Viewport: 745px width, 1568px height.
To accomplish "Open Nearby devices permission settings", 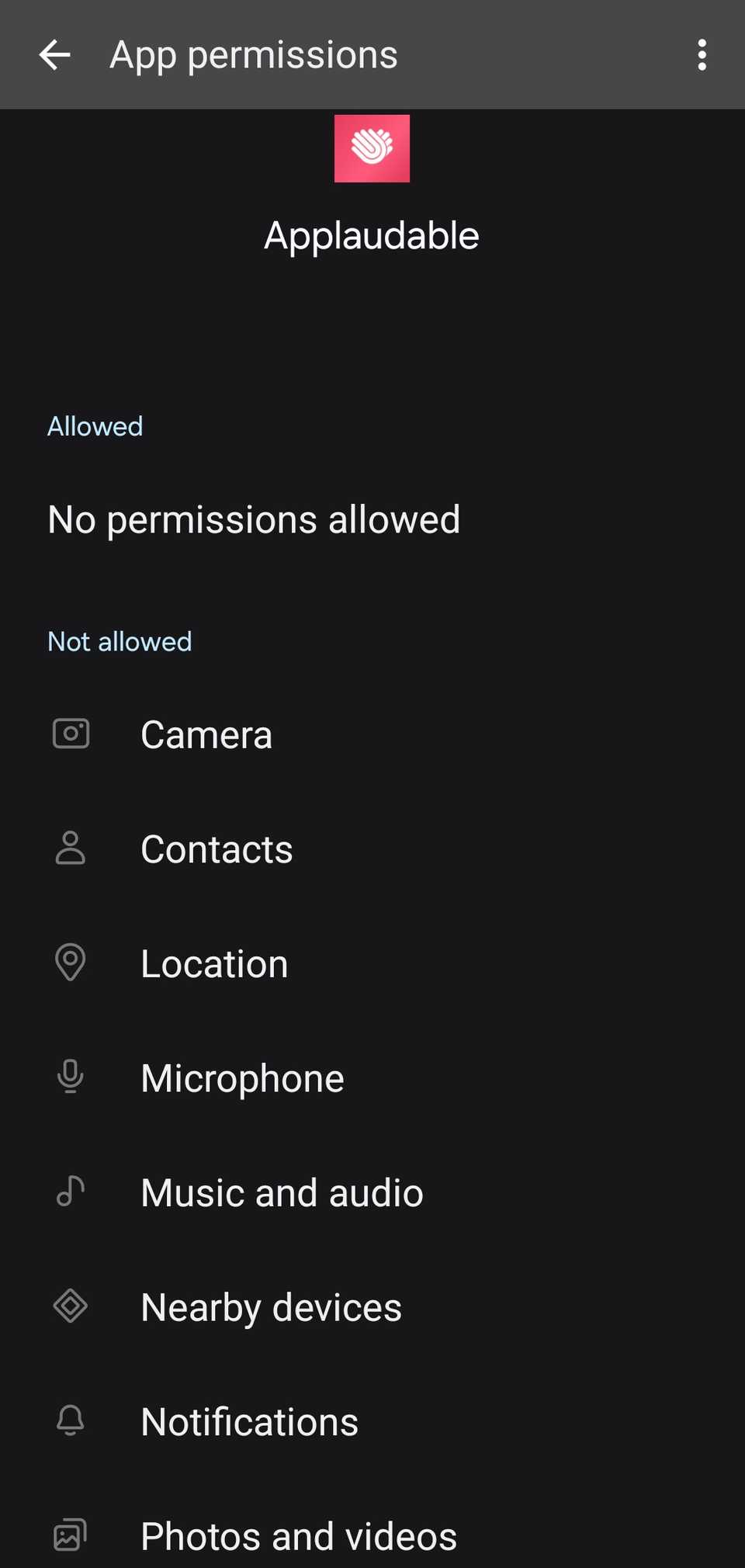I will pos(270,1306).
